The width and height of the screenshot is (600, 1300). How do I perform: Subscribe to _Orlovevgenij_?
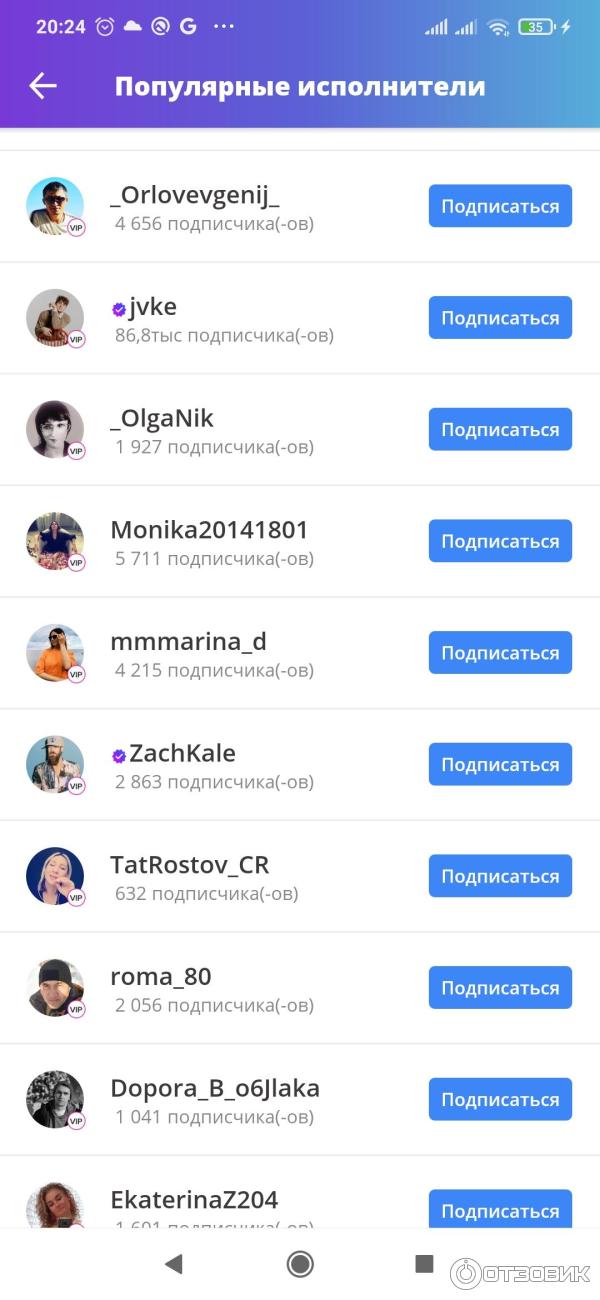(500, 207)
